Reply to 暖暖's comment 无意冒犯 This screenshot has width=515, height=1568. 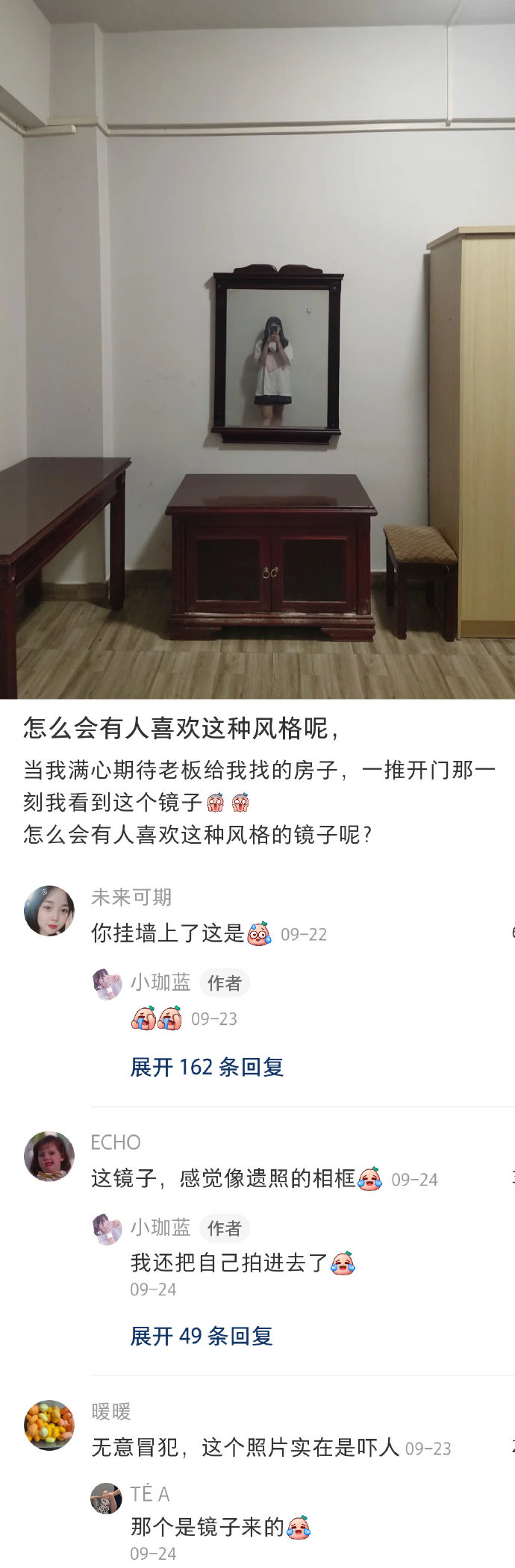(x=245, y=1448)
